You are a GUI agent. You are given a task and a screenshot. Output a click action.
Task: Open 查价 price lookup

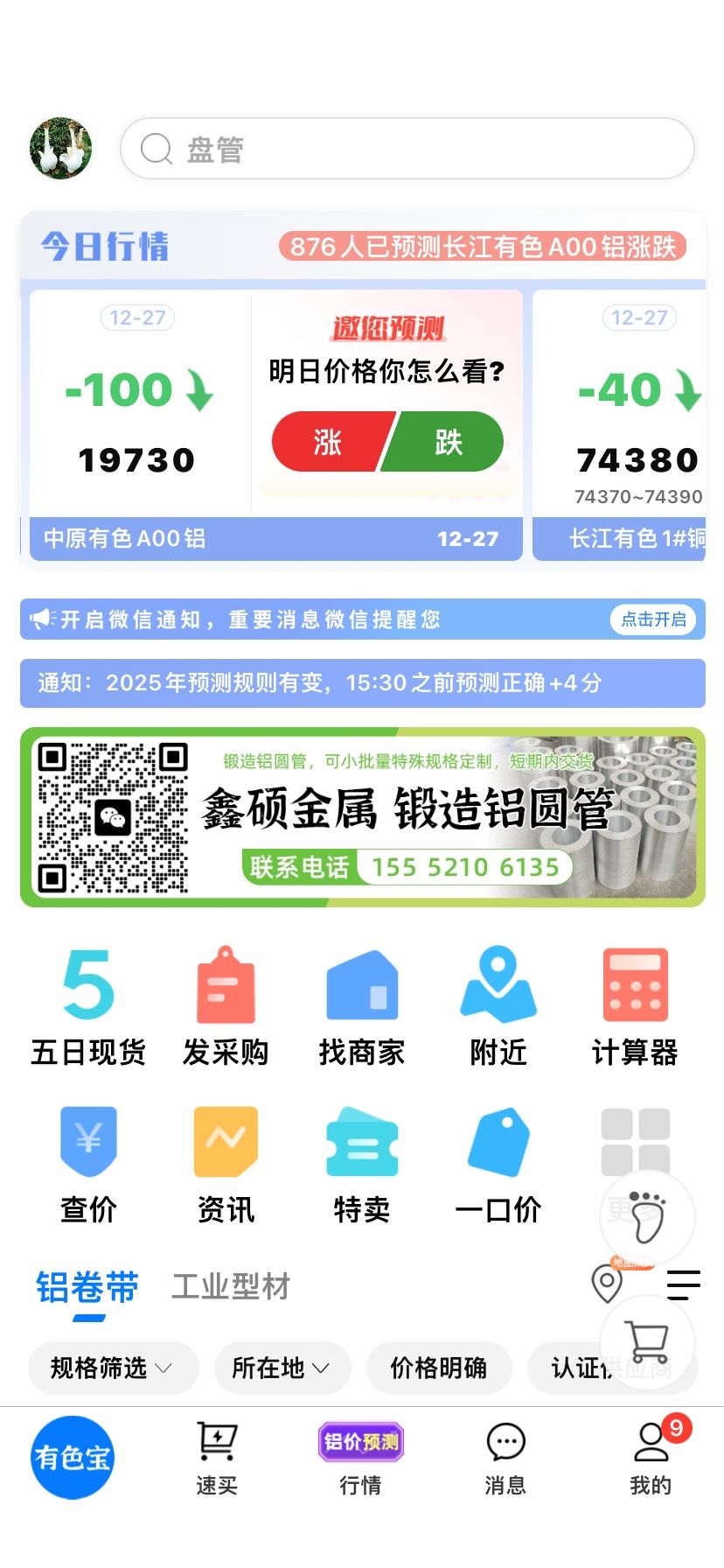88,1165
